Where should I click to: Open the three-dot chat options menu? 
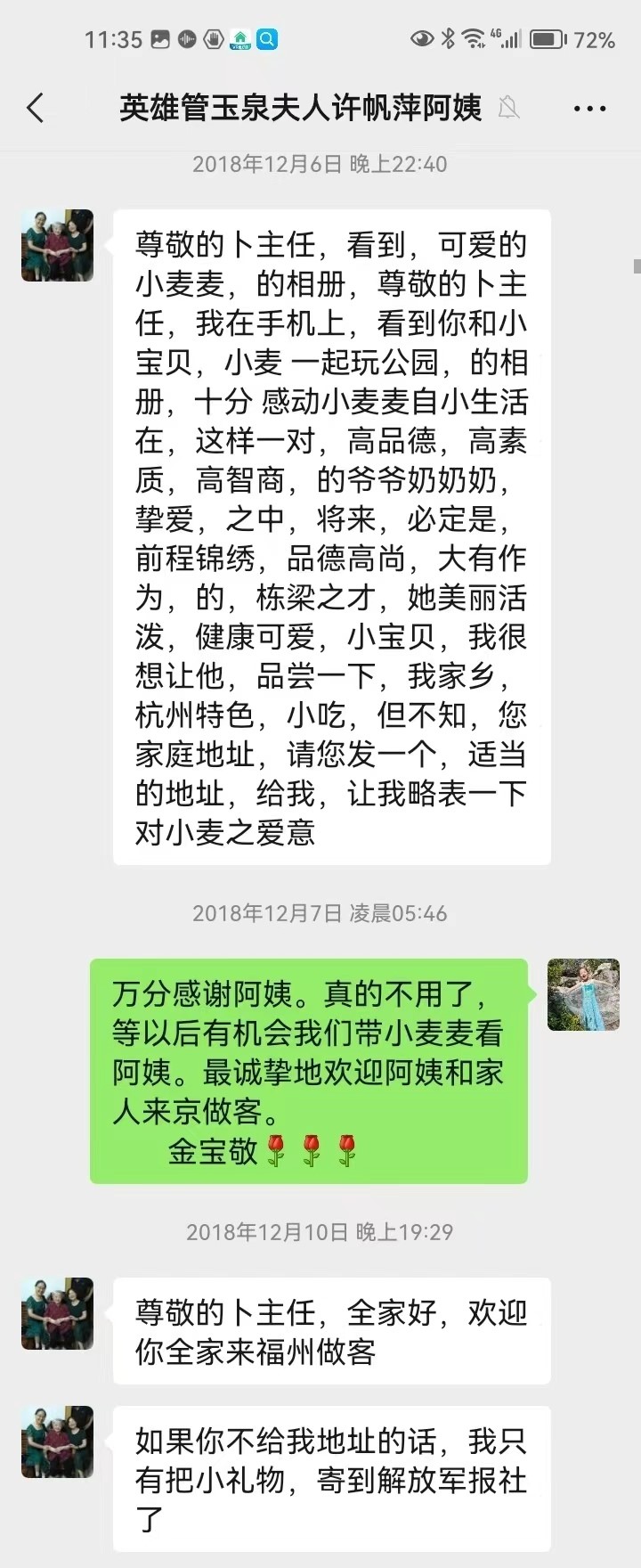(589, 109)
